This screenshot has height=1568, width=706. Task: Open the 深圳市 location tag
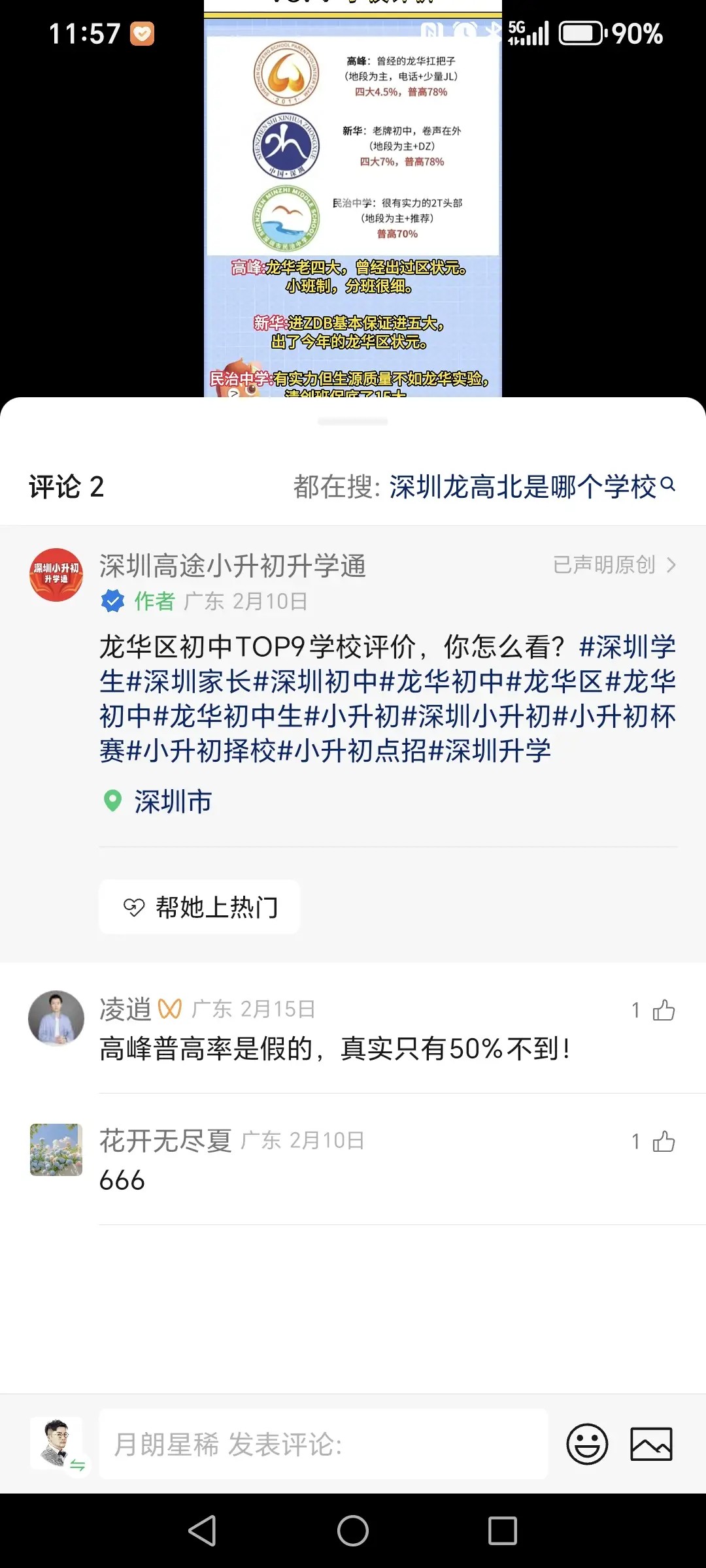[172, 802]
